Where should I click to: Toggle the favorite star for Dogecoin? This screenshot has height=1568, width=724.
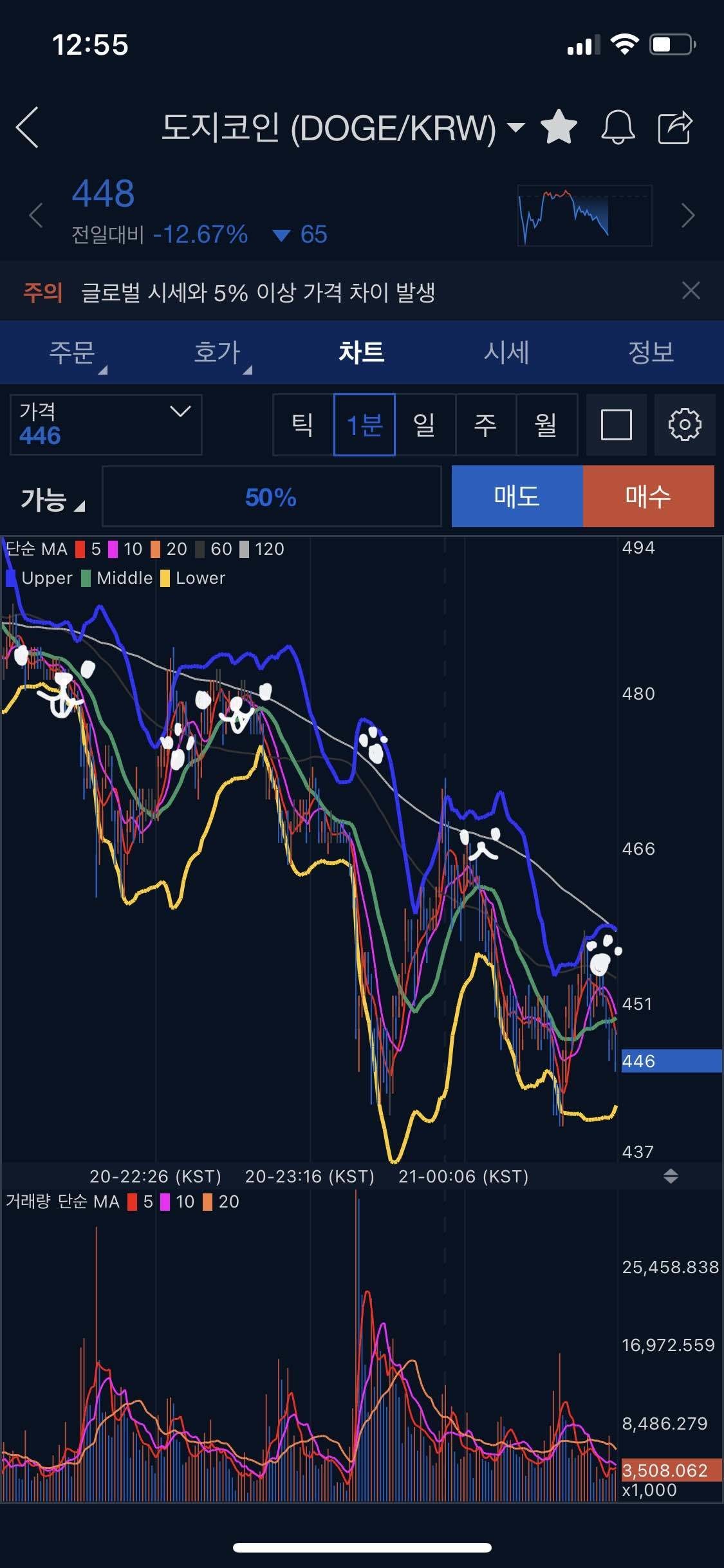tap(559, 127)
